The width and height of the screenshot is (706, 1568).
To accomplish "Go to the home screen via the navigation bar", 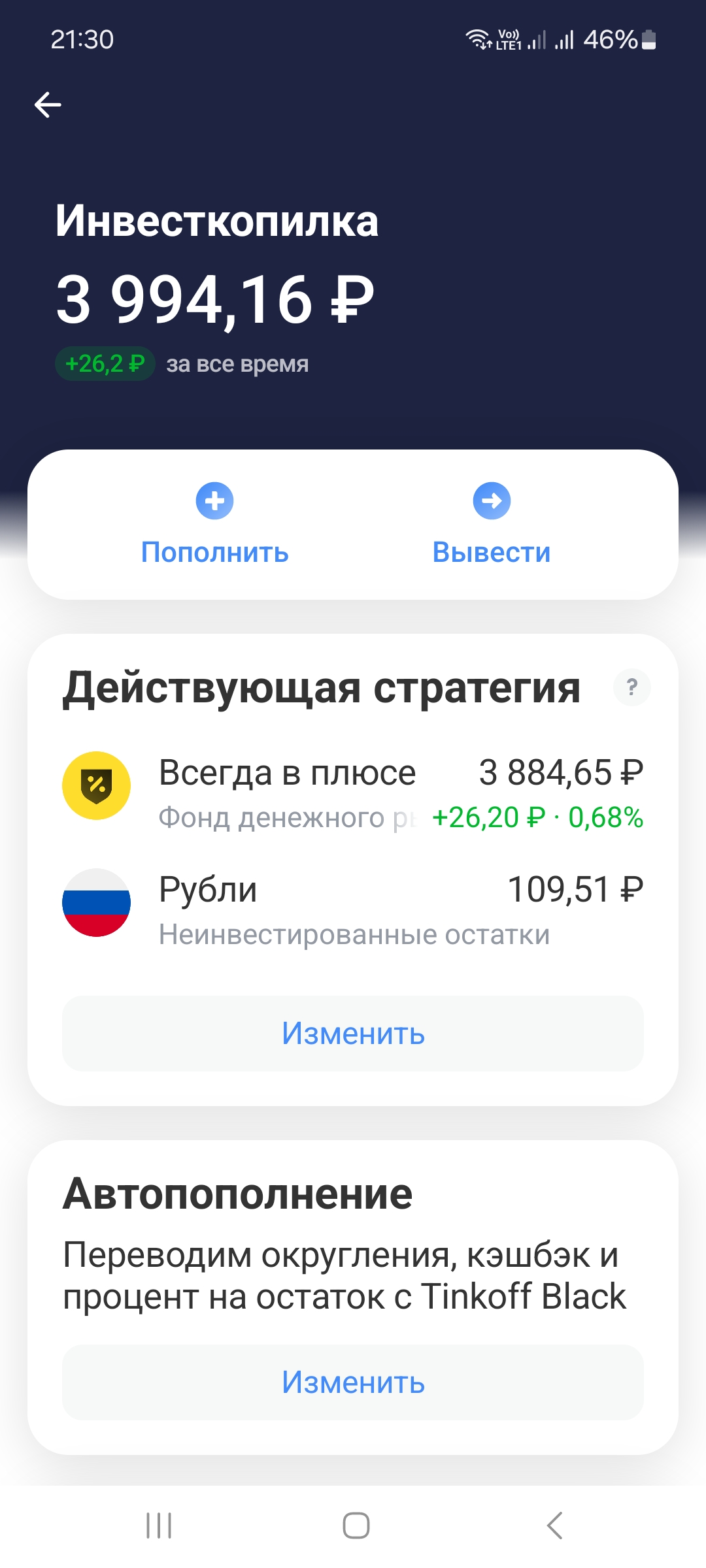I will click(356, 1526).
